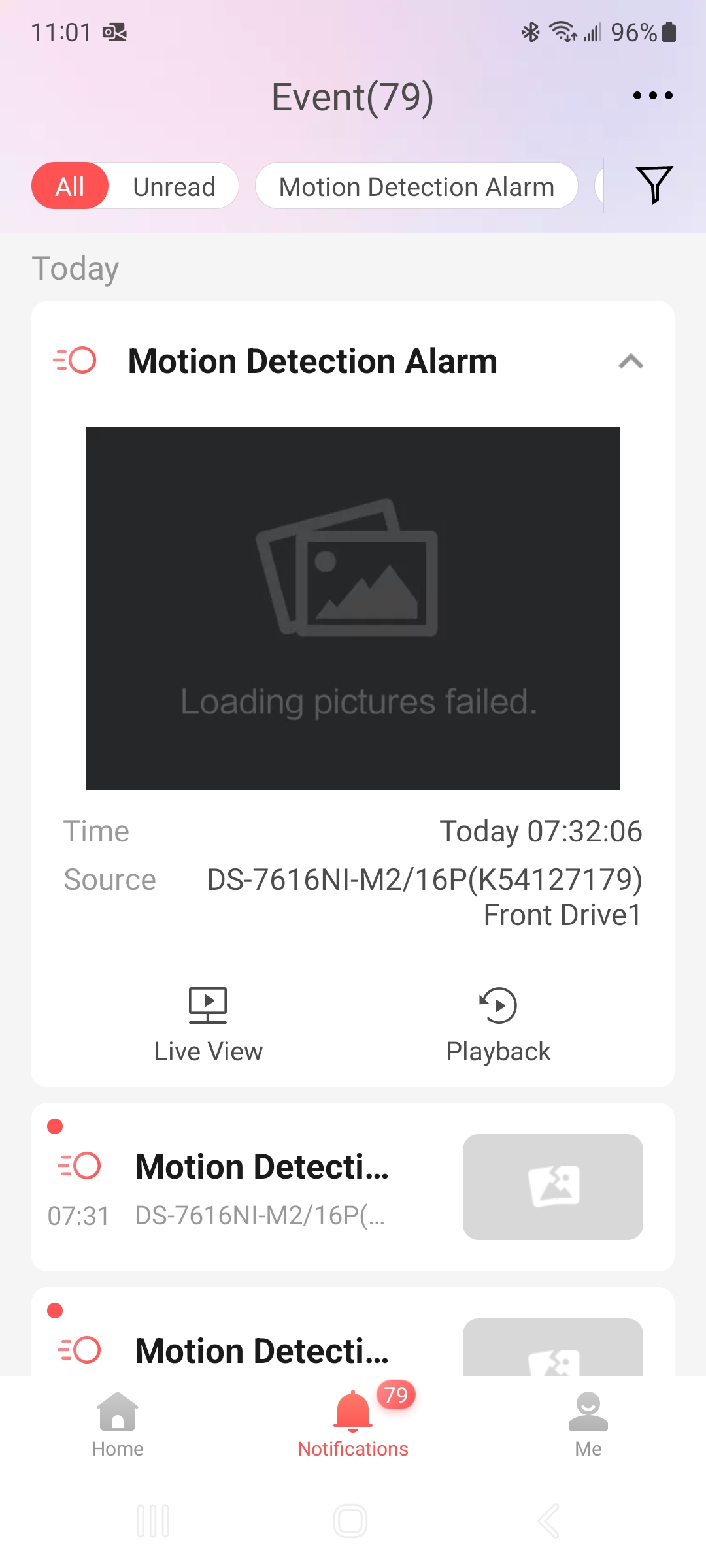
Task: Tap the failed alarm picture preview
Action: click(353, 608)
